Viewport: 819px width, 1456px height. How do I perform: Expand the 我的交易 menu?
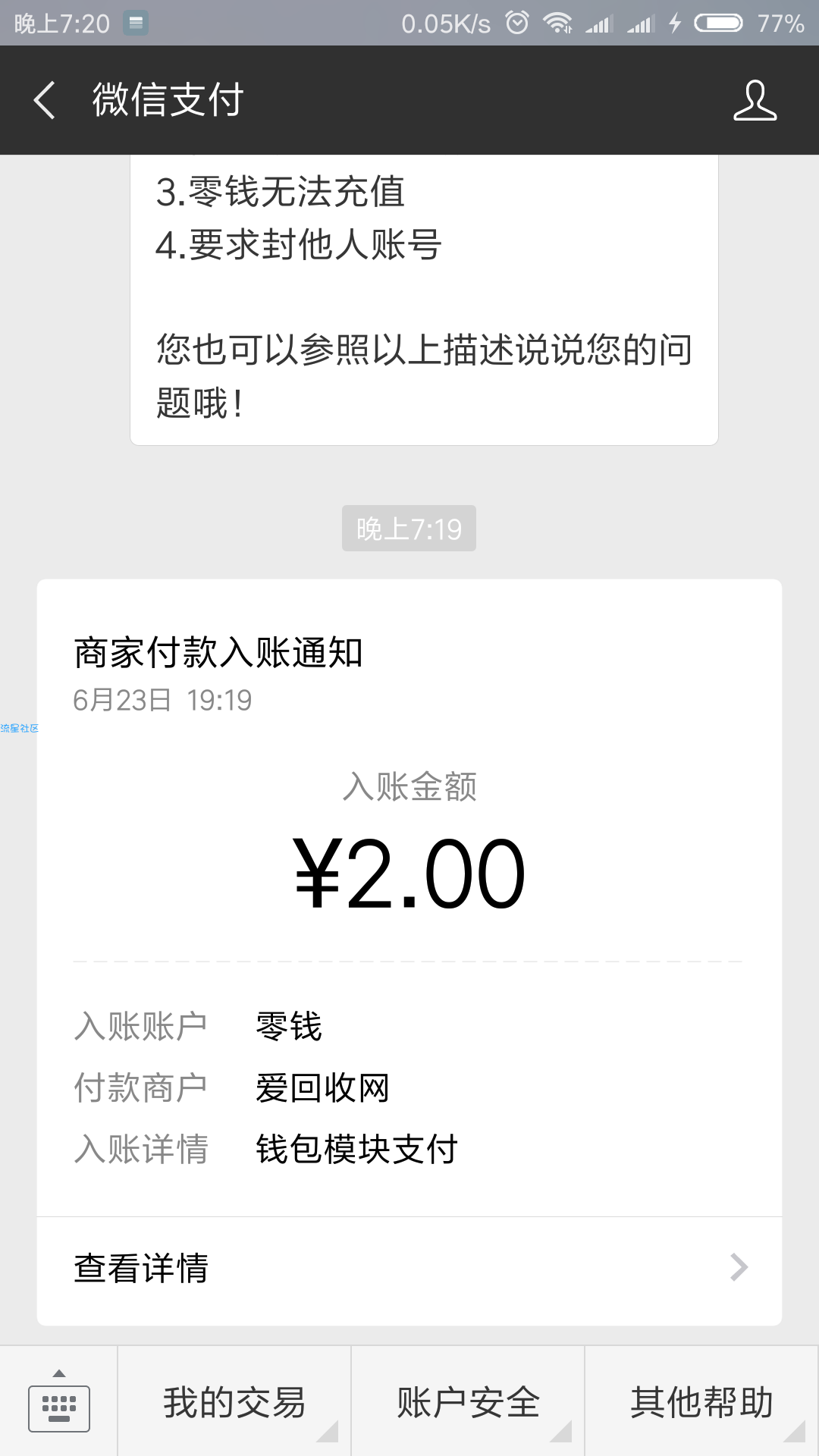pos(234,1401)
